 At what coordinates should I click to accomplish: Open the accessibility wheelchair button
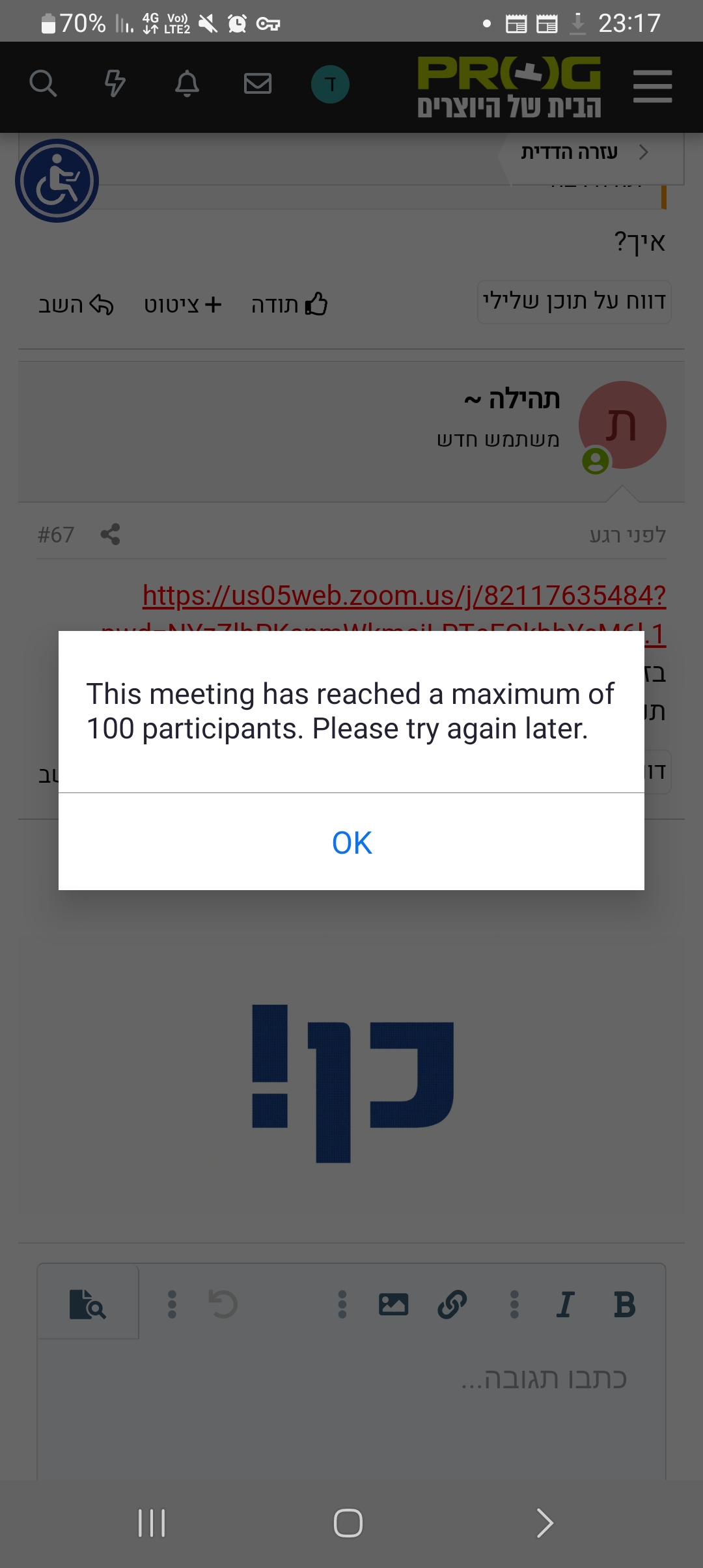(x=57, y=181)
